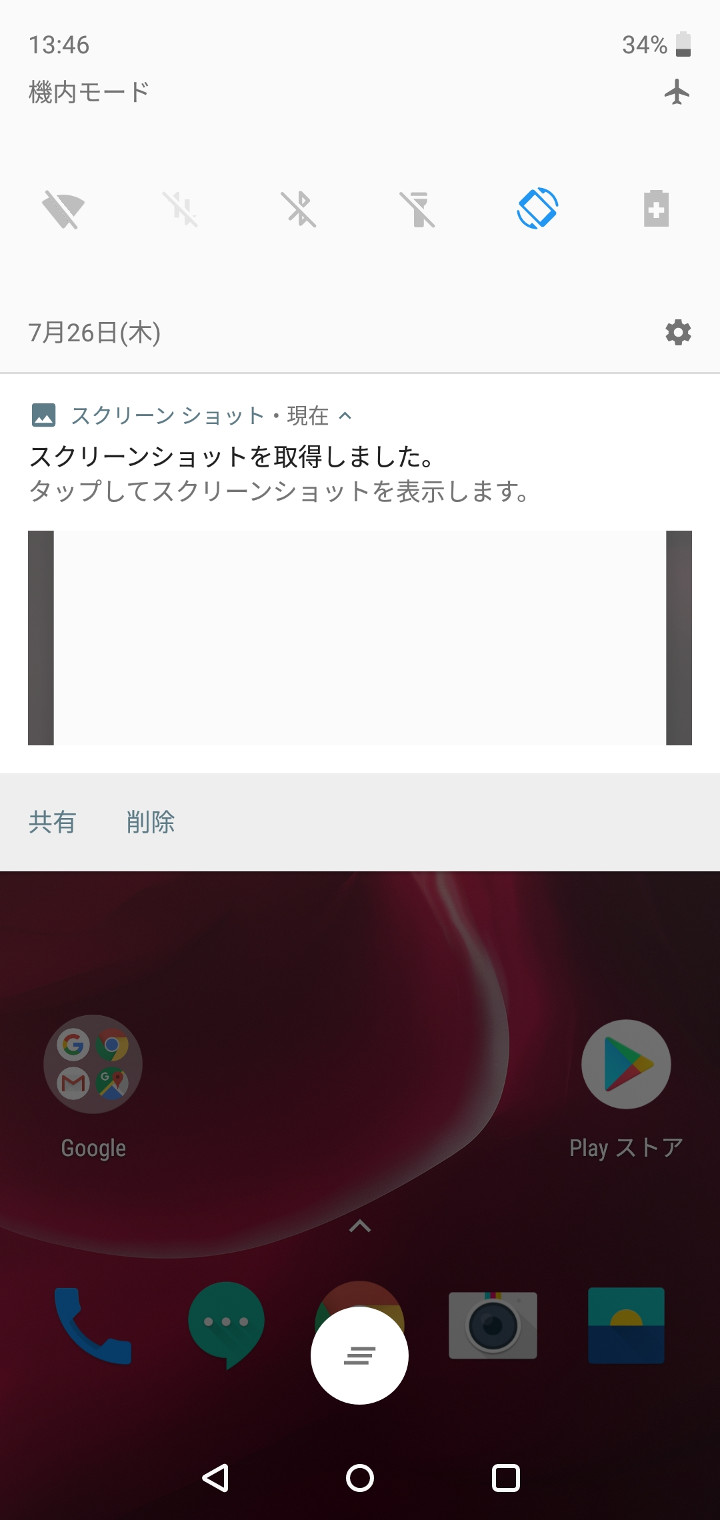This screenshot has height=1520, width=720.
Task: Turn on the flashlight tile
Action: pyautogui.click(x=419, y=210)
